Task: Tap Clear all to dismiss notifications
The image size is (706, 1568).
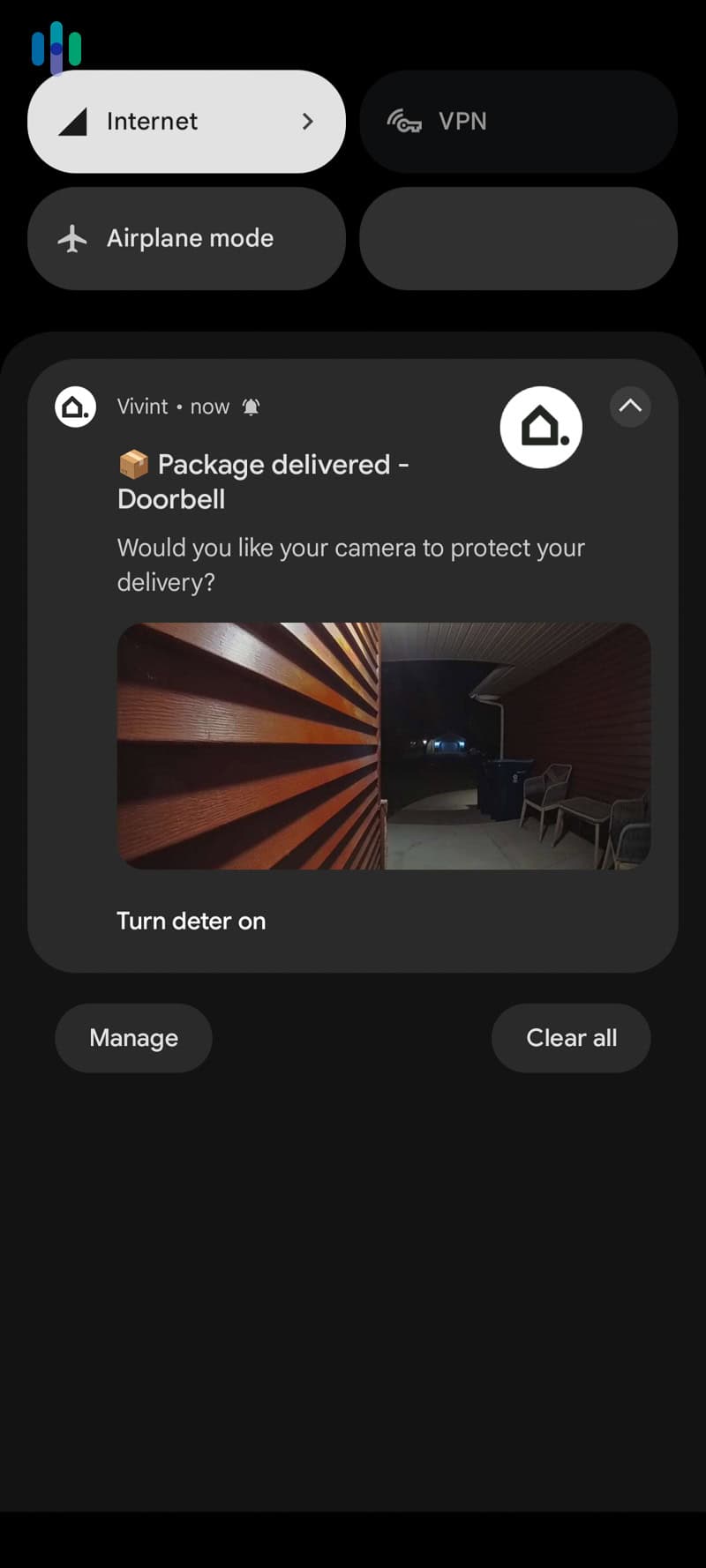Action: tap(571, 1038)
